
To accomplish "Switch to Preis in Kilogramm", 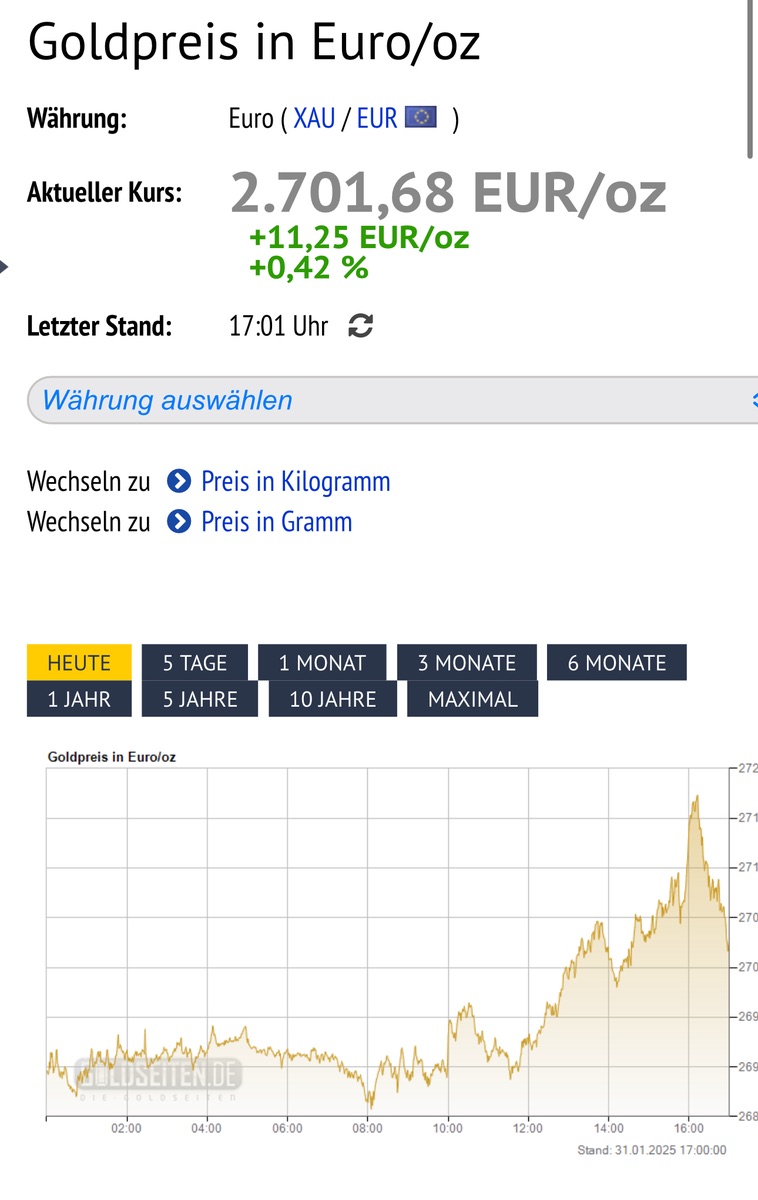I will tap(295, 481).
